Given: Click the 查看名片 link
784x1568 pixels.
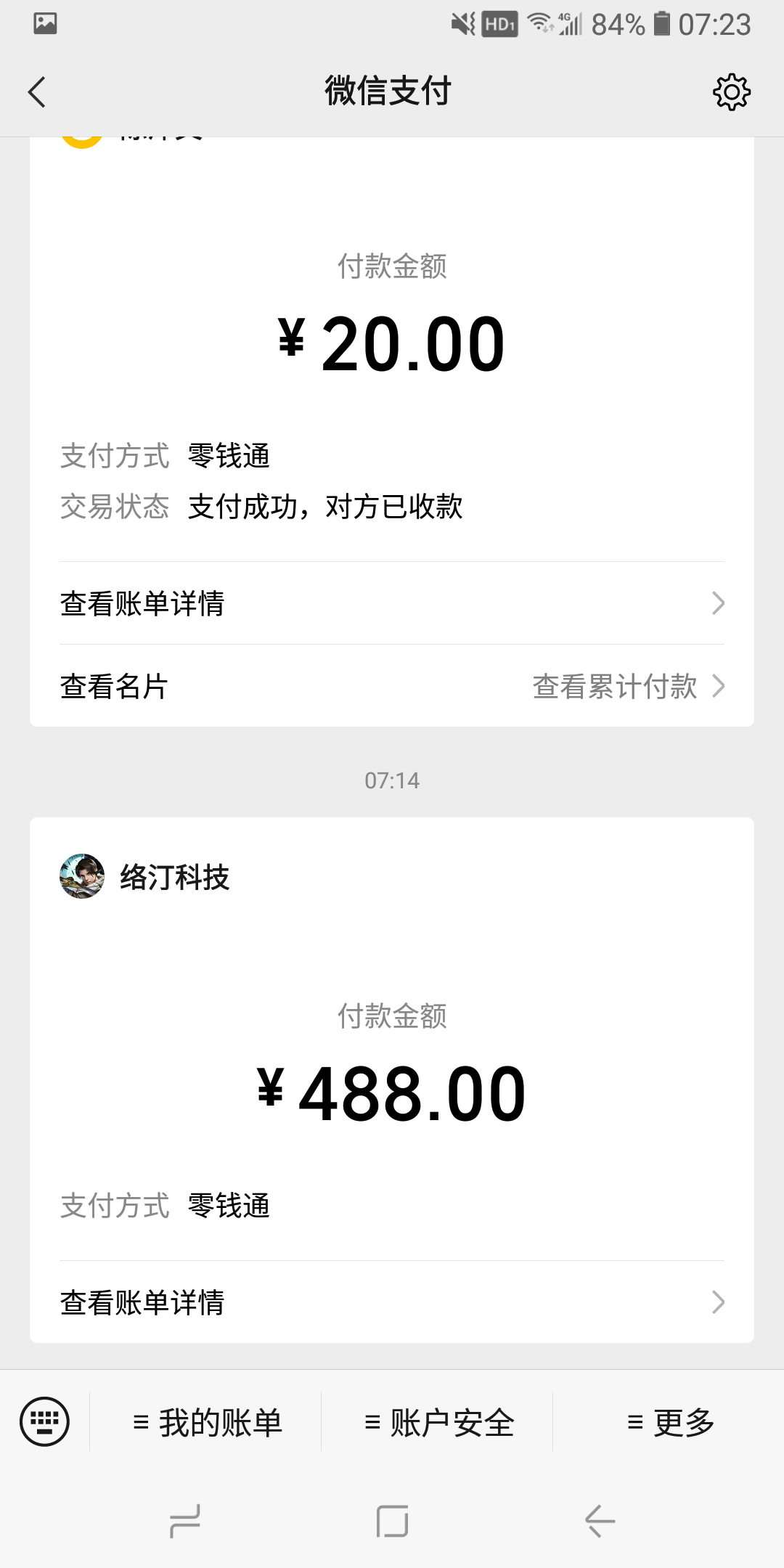Looking at the screenshot, I should coord(115,685).
